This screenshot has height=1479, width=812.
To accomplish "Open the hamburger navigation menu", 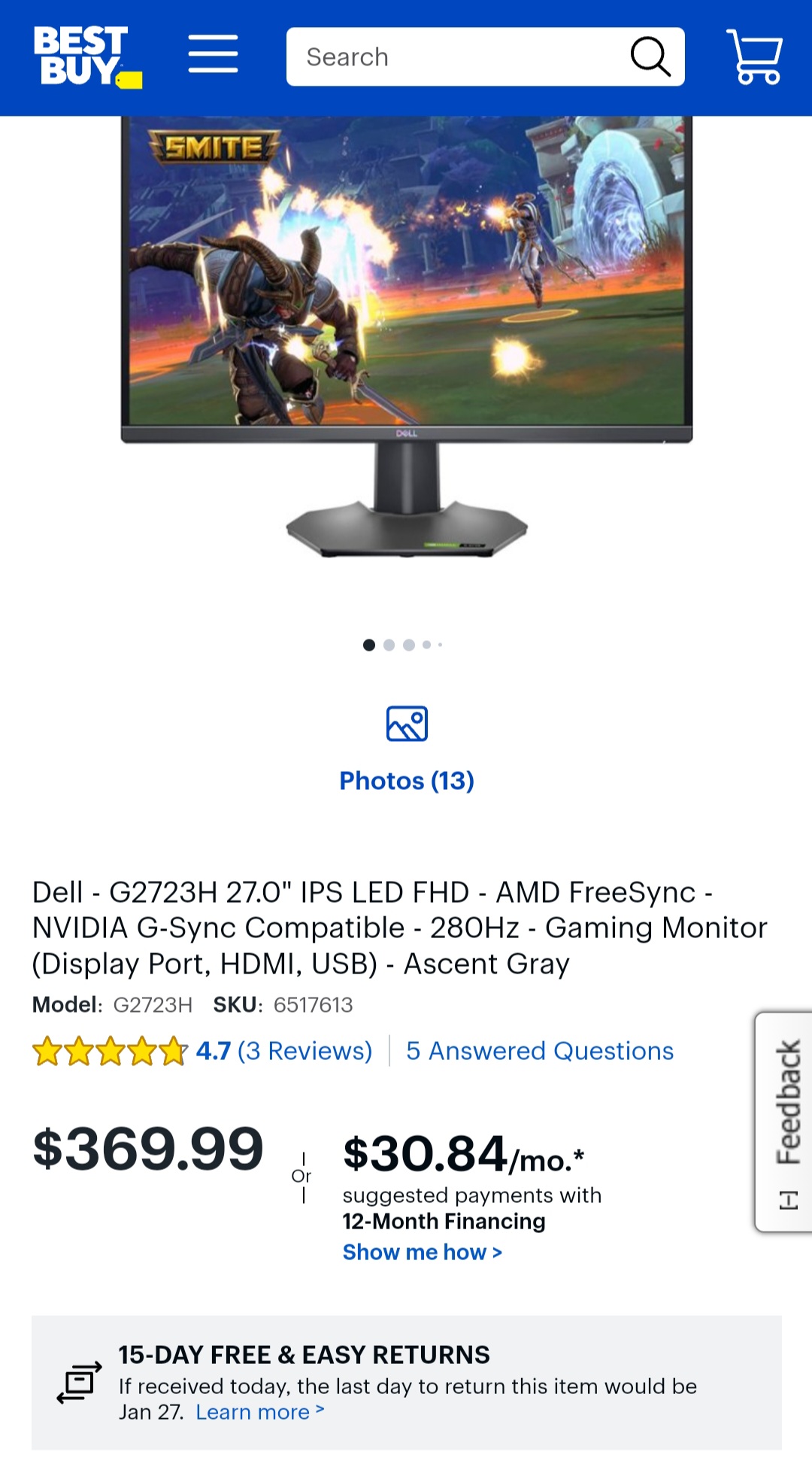I will [x=213, y=54].
